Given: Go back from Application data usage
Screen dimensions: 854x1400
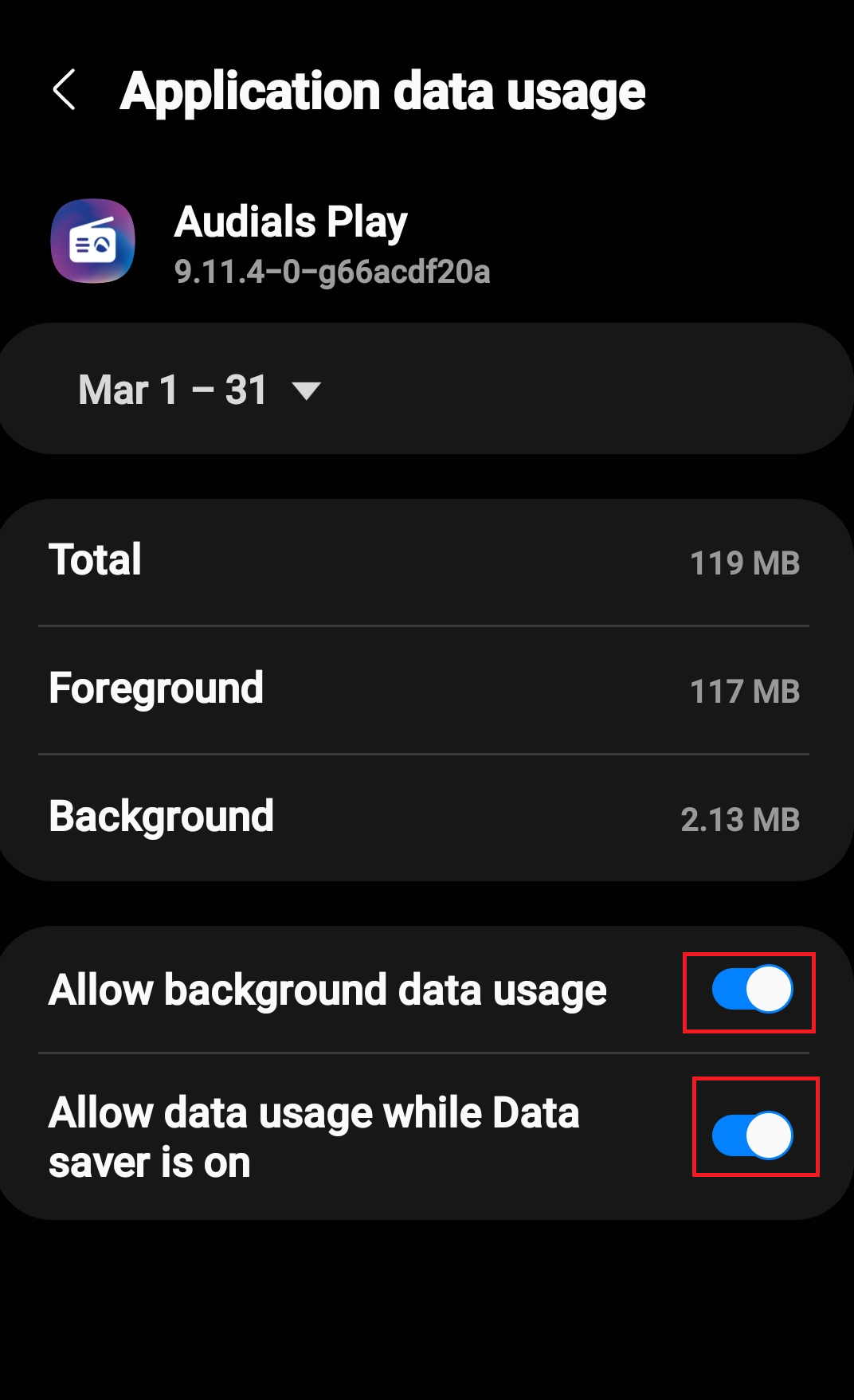Looking at the screenshot, I should click(64, 89).
